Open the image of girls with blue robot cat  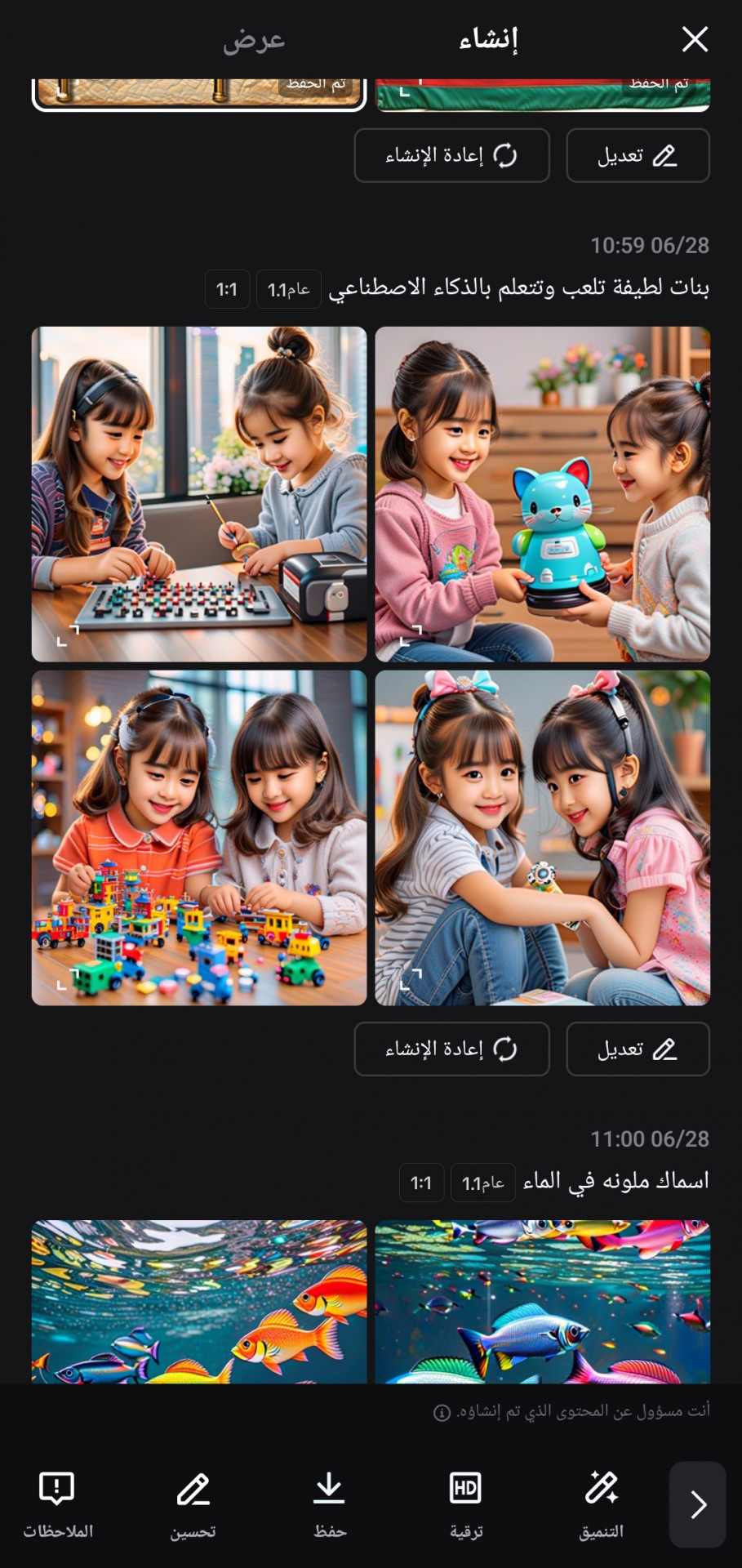point(542,494)
